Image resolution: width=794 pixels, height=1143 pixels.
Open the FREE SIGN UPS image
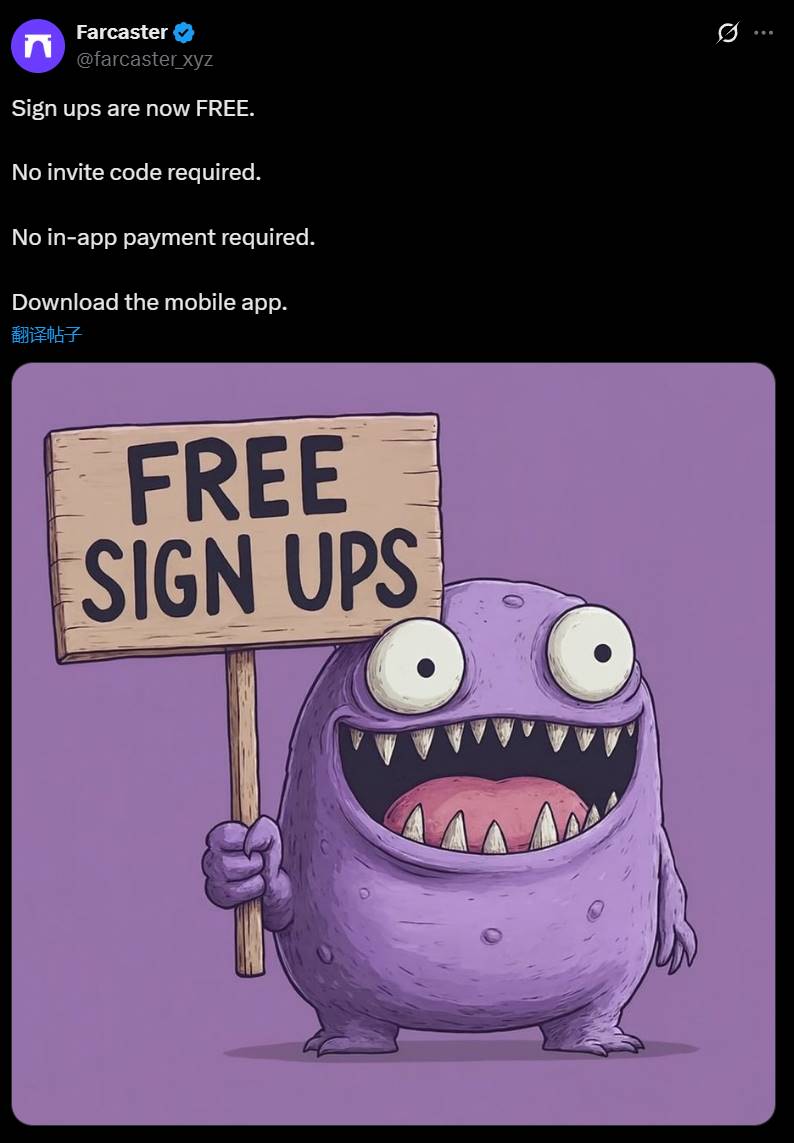[x=394, y=742]
